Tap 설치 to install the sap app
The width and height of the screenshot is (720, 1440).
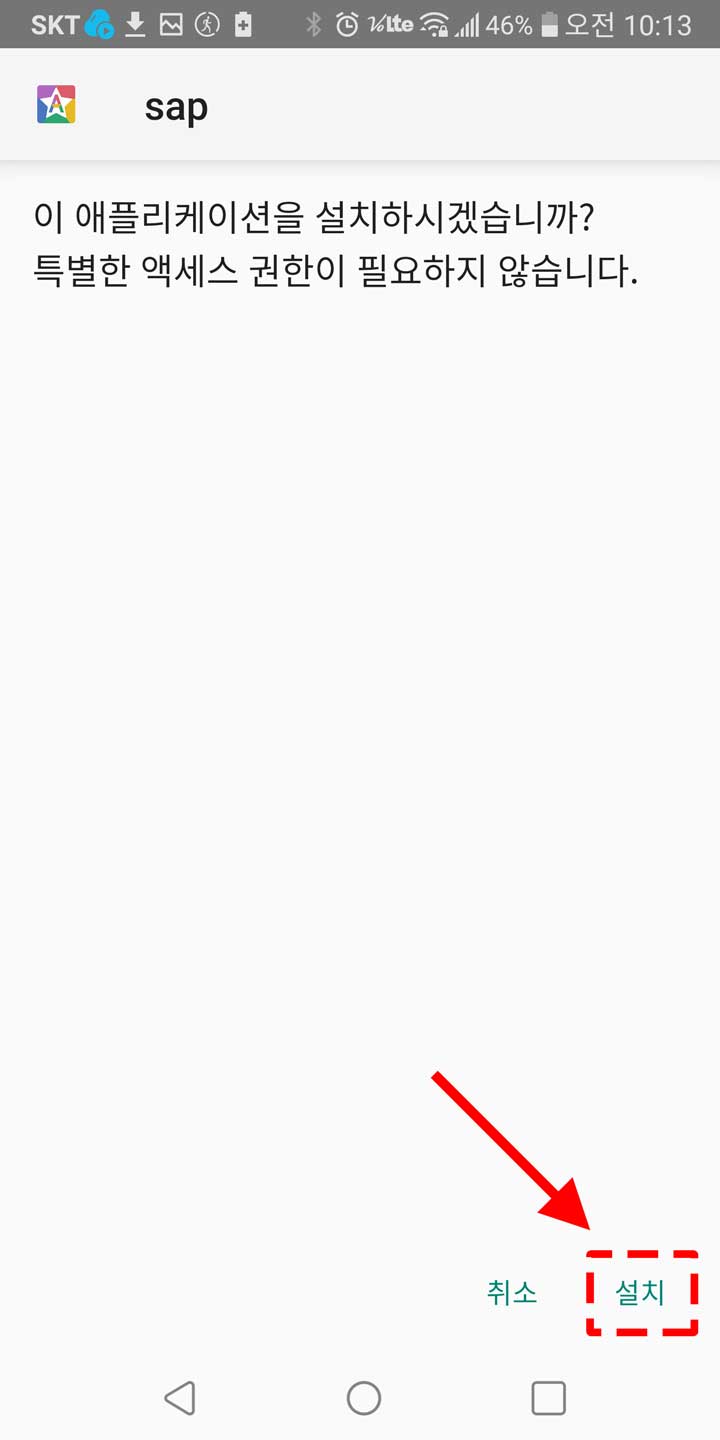coord(640,1292)
